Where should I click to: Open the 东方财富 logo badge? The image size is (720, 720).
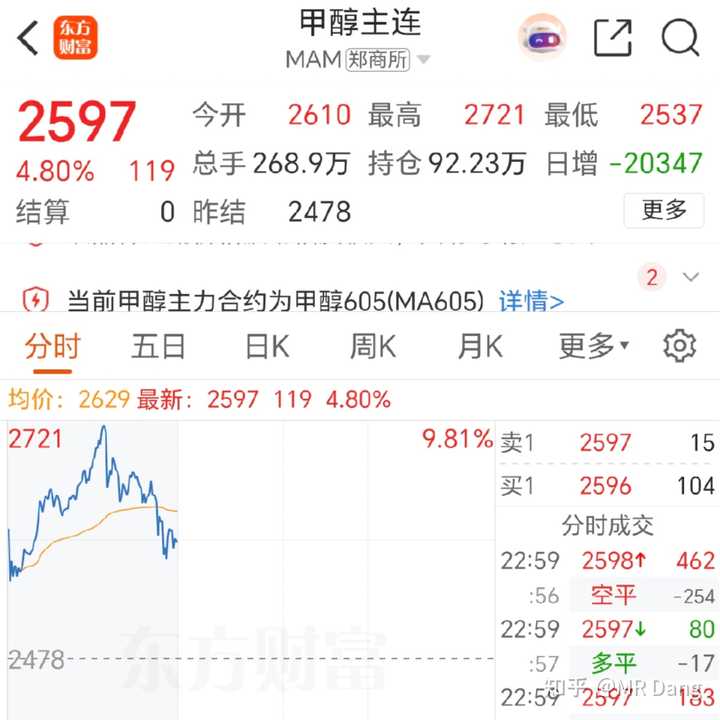coord(76,38)
